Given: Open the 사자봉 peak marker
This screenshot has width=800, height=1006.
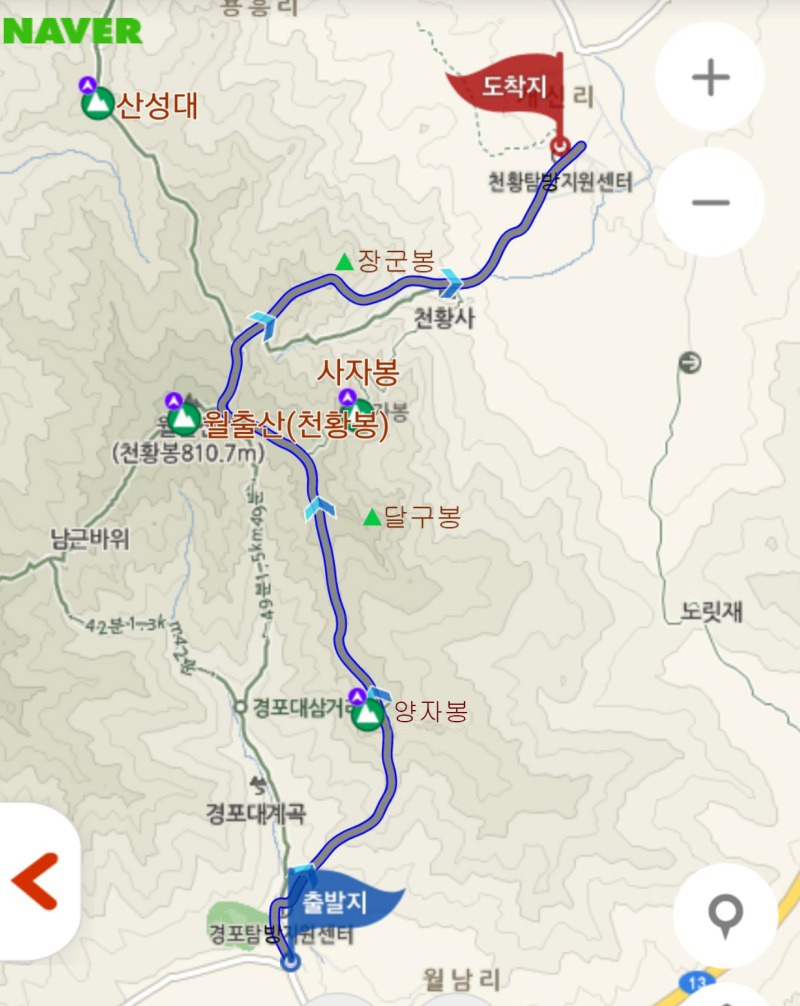Looking at the screenshot, I should [359, 407].
